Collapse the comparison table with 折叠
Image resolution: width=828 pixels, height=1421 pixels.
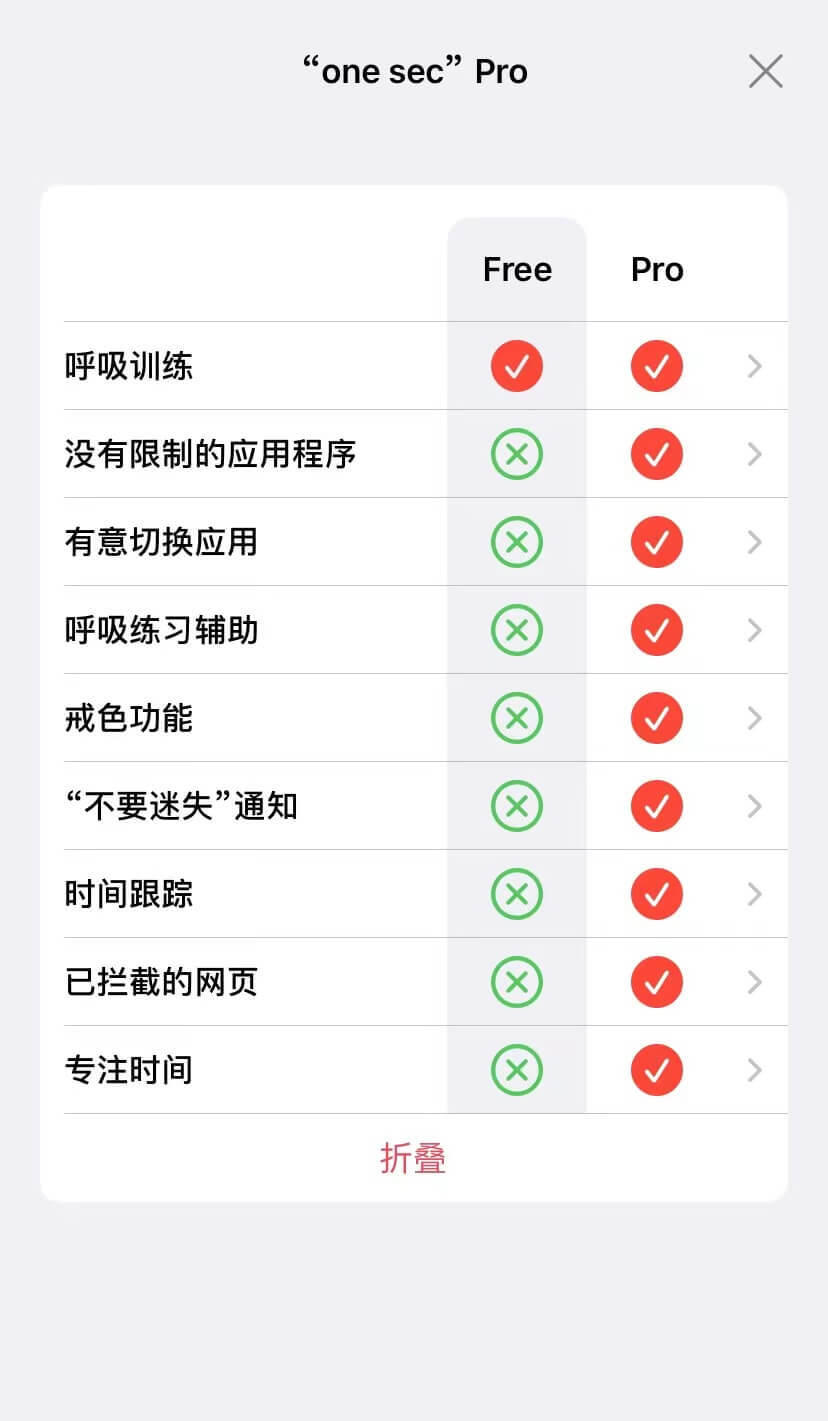click(413, 1158)
